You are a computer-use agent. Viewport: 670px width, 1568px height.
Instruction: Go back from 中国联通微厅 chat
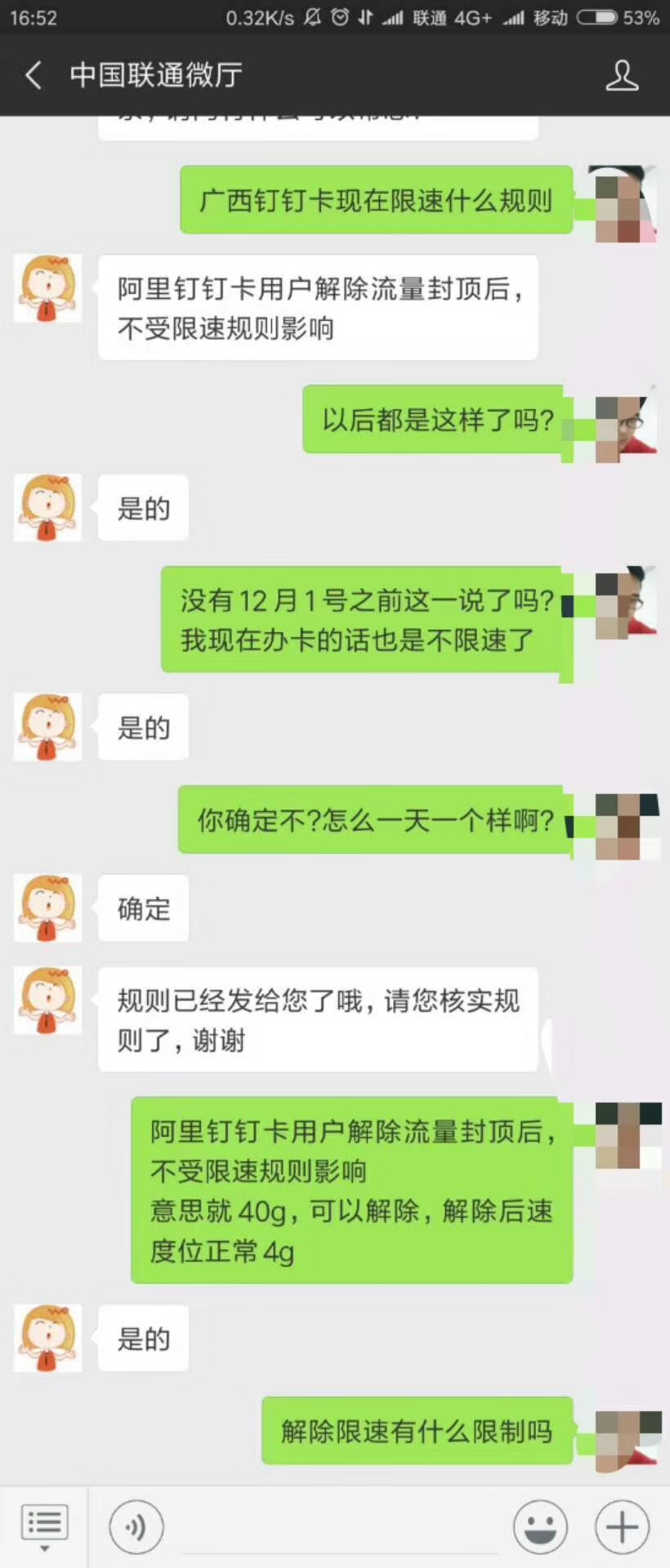[x=33, y=75]
